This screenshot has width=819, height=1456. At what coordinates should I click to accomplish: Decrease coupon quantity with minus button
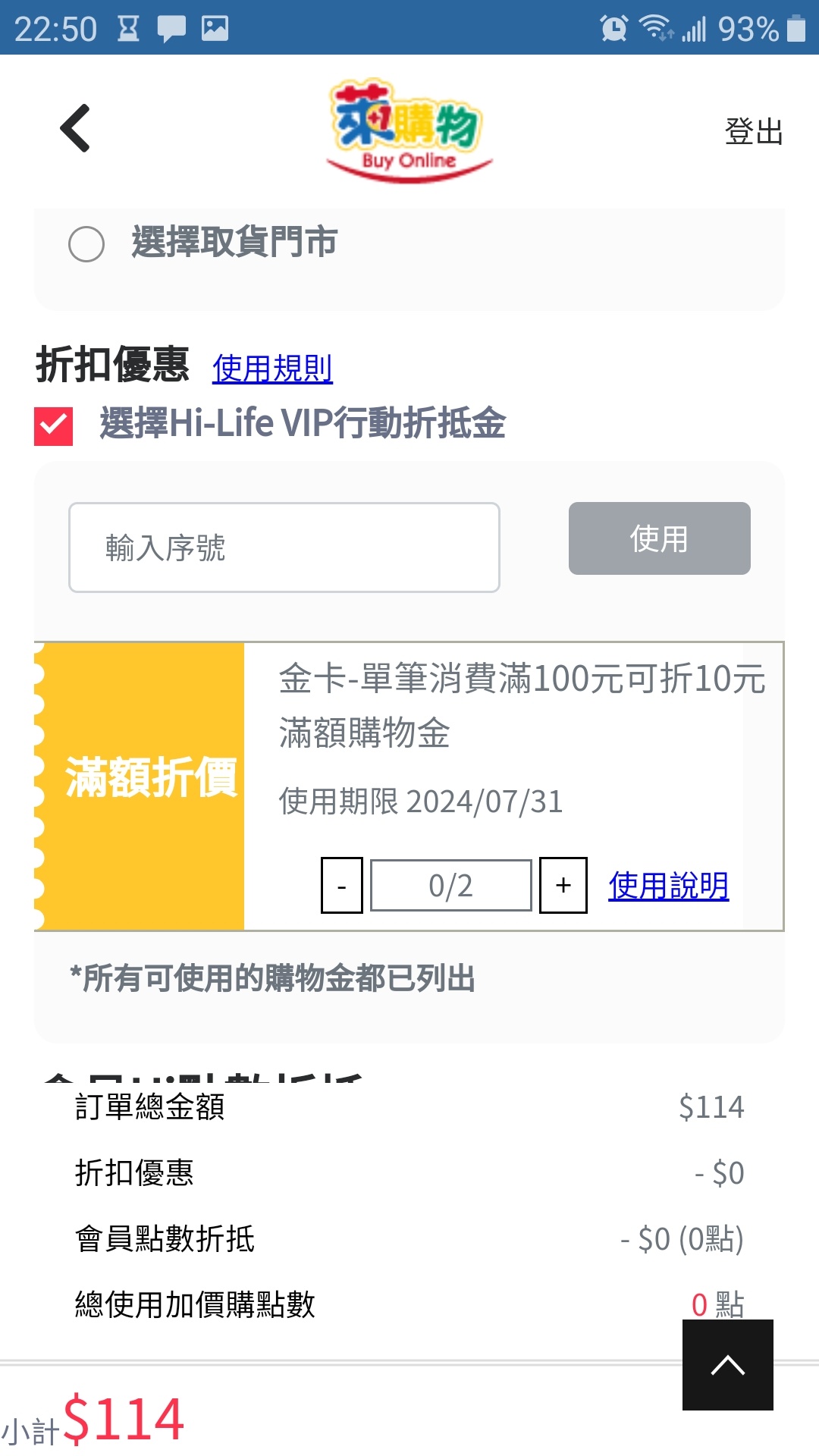342,885
